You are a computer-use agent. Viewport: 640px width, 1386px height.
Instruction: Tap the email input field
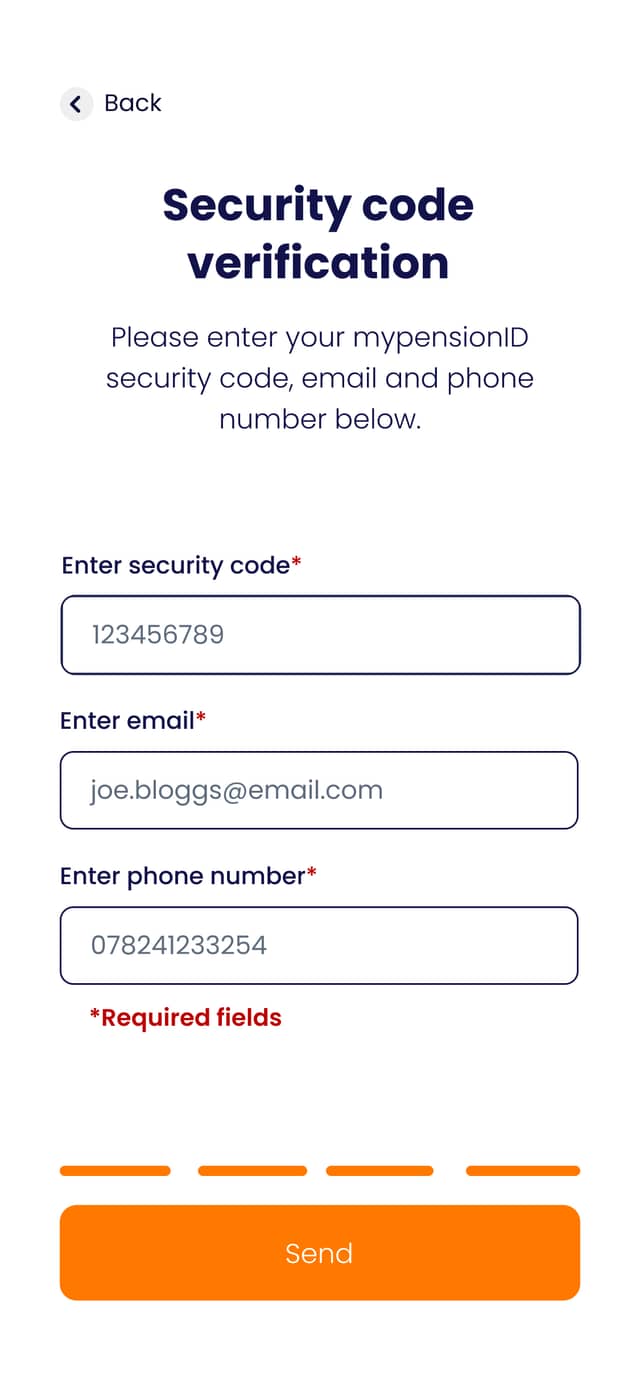tap(320, 790)
